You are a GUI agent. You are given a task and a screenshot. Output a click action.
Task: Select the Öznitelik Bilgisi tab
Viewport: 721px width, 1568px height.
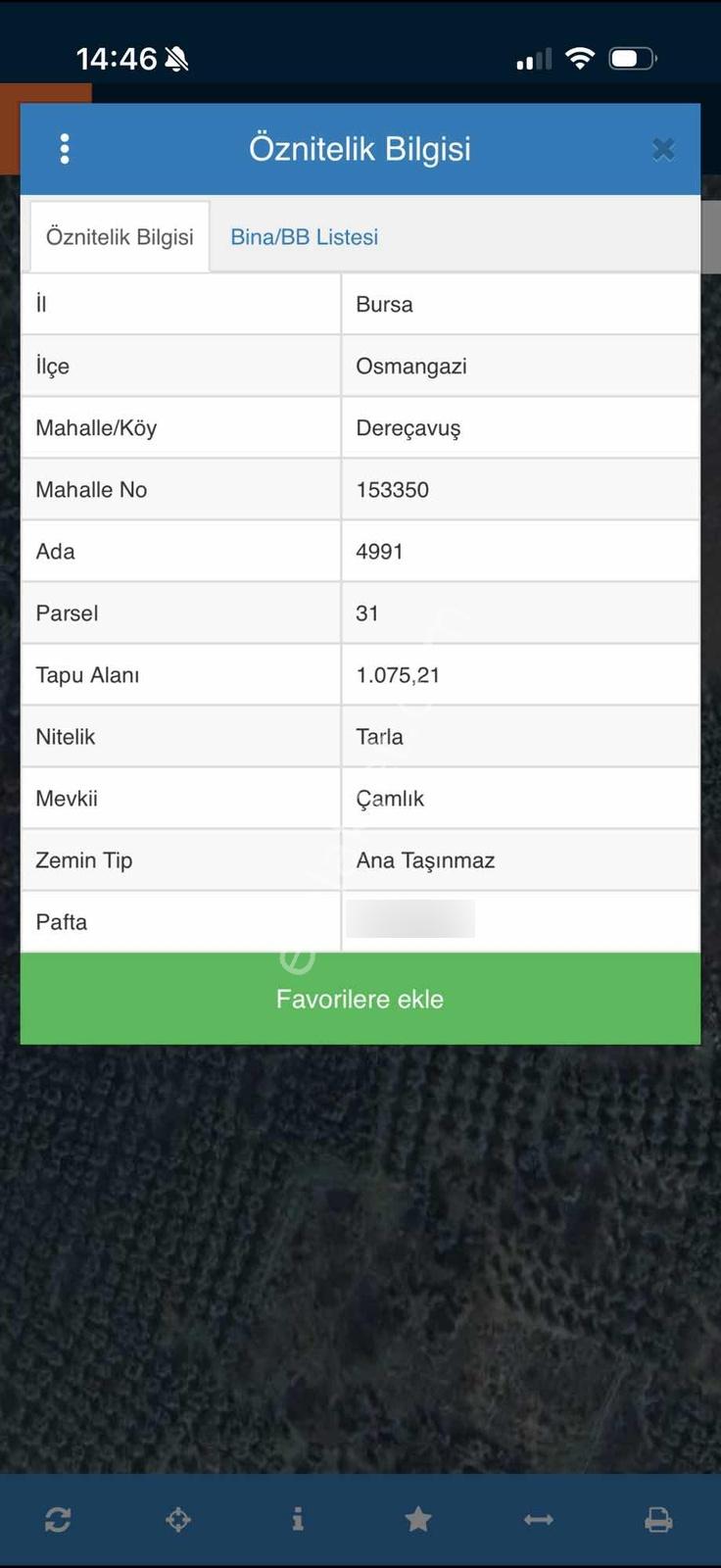click(120, 237)
